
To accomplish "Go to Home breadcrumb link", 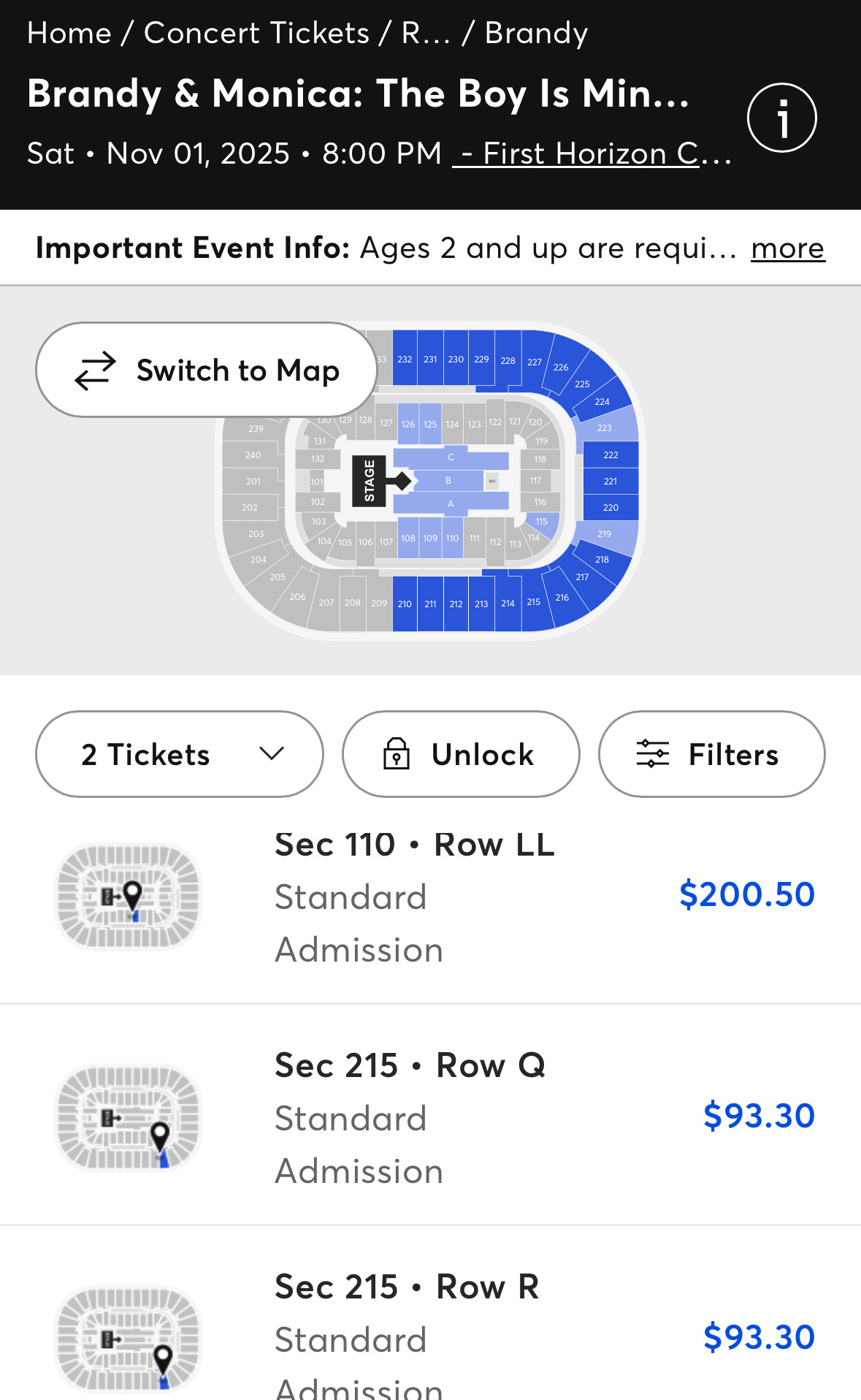I will pos(69,34).
